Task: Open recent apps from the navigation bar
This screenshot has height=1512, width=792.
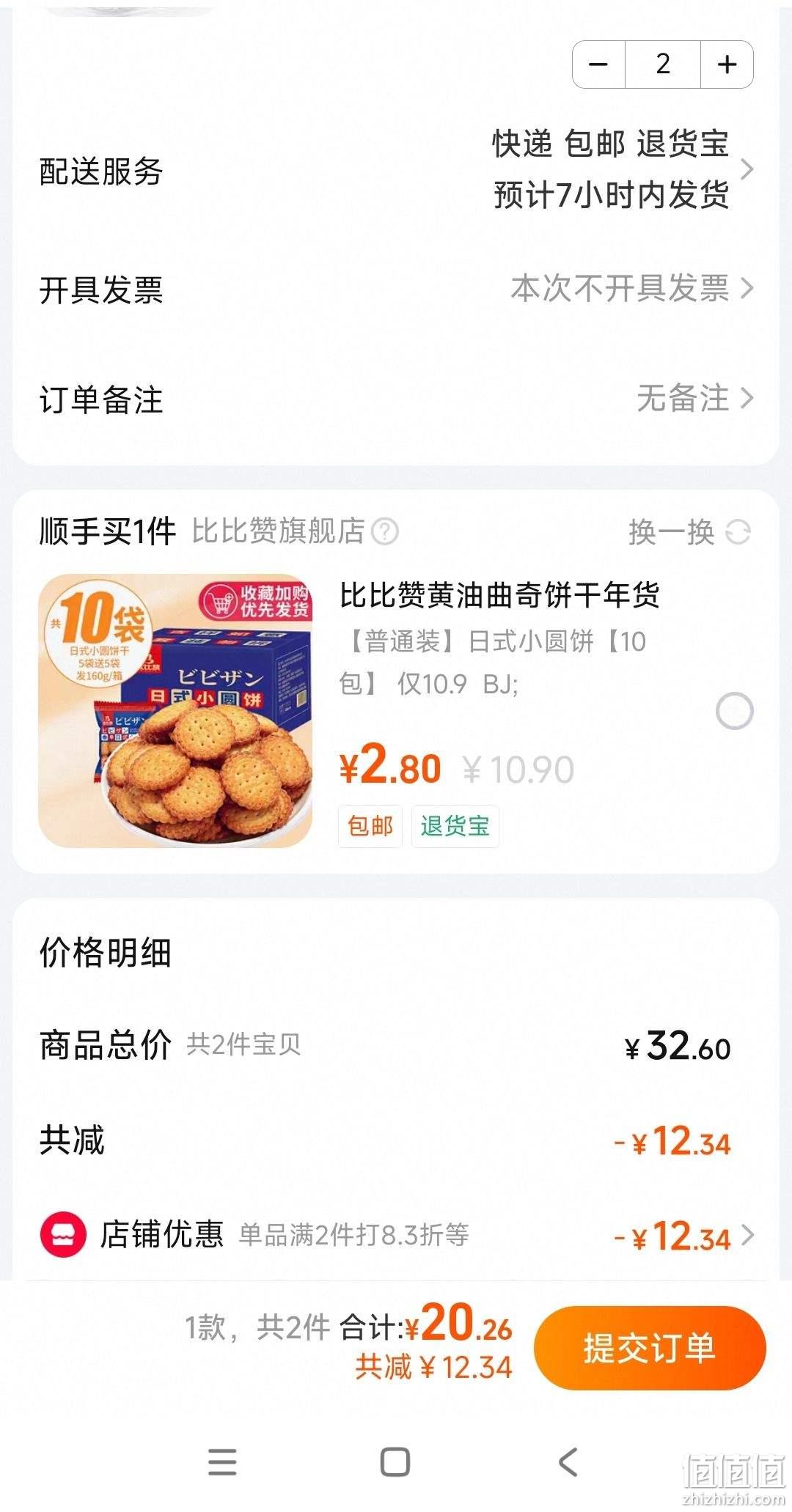Action: (222, 1462)
